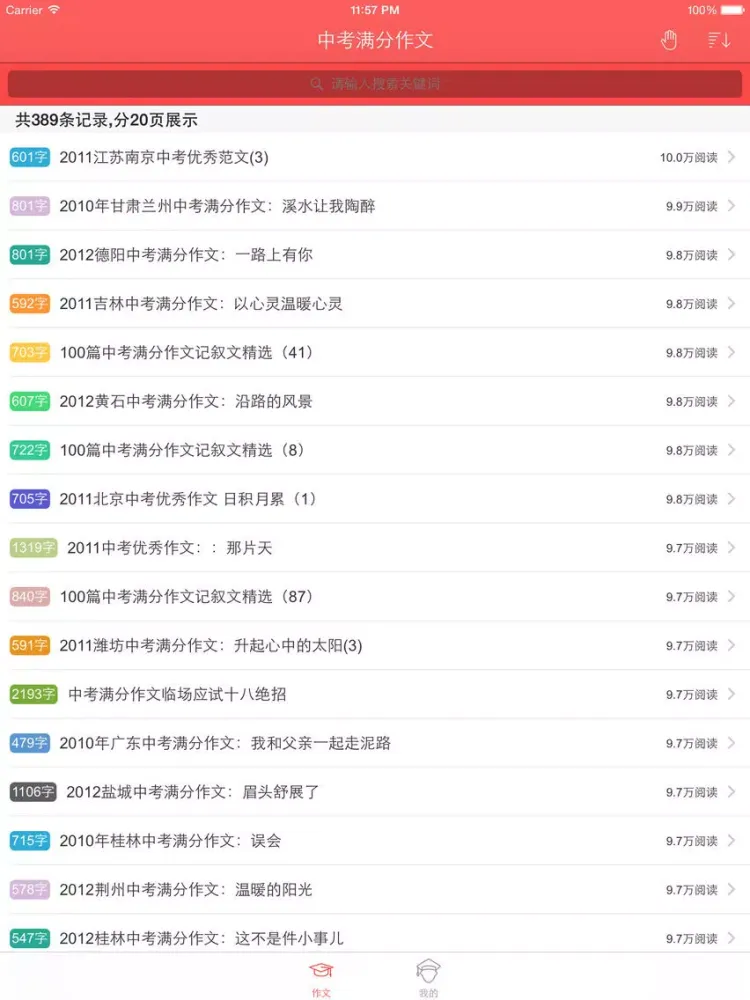Open 2012德阳 essay 一路上有你
The image size is (750, 1000).
375,255
